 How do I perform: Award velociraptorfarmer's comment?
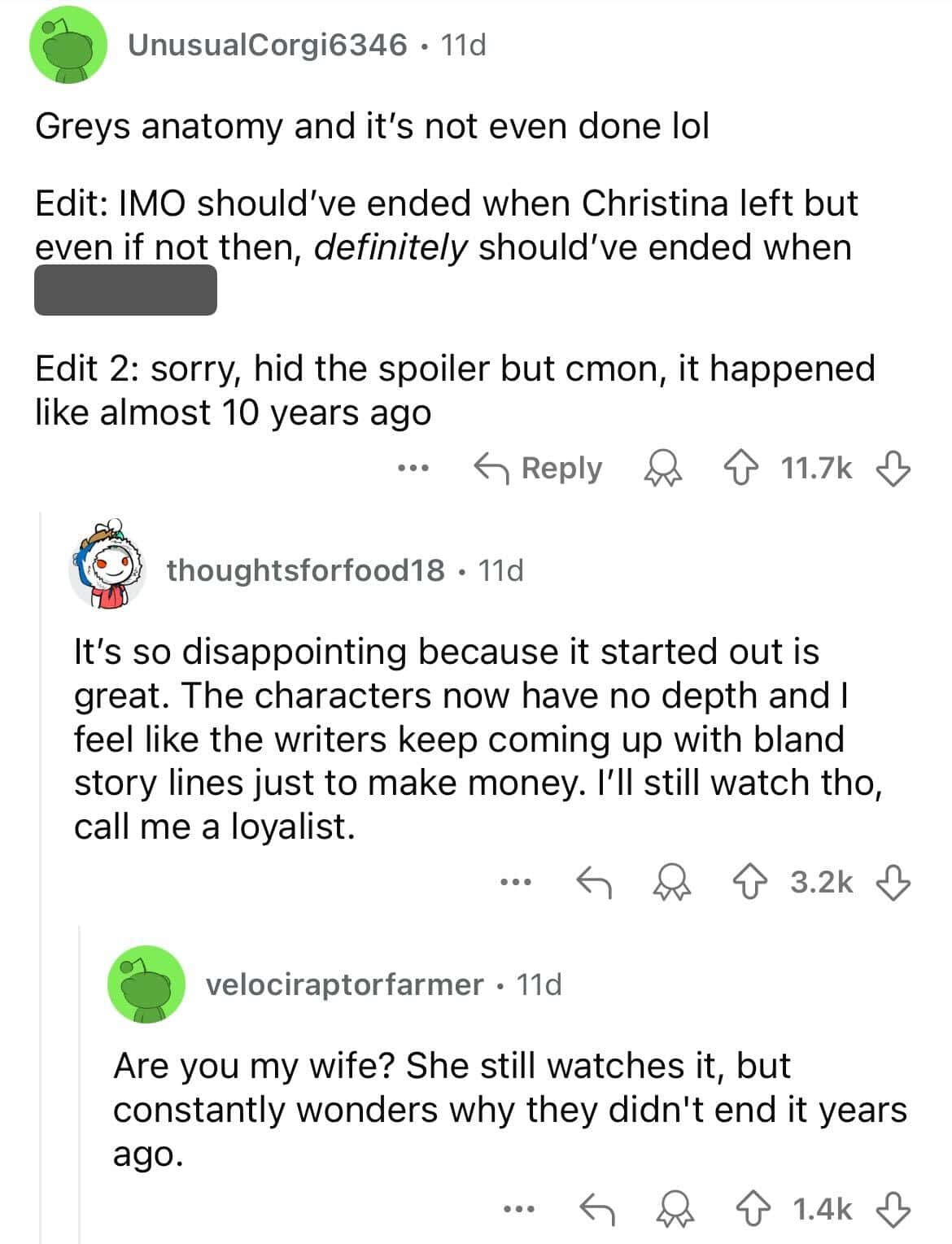pyautogui.click(x=672, y=1209)
